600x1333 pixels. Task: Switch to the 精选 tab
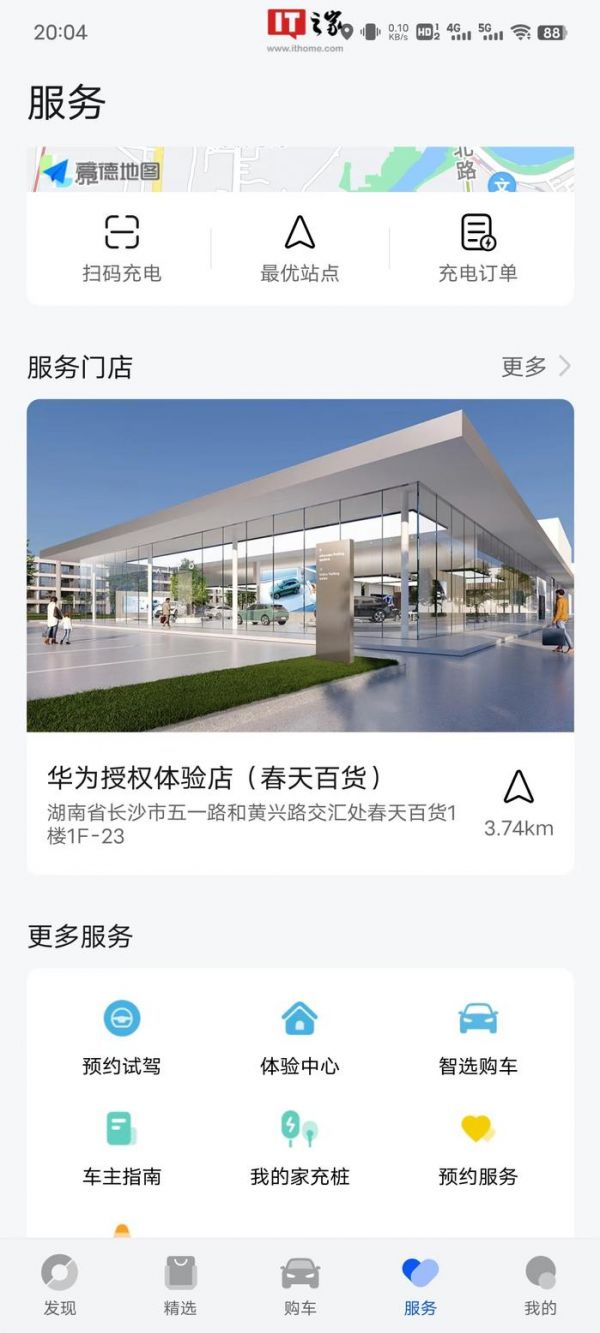pos(180,1286)
